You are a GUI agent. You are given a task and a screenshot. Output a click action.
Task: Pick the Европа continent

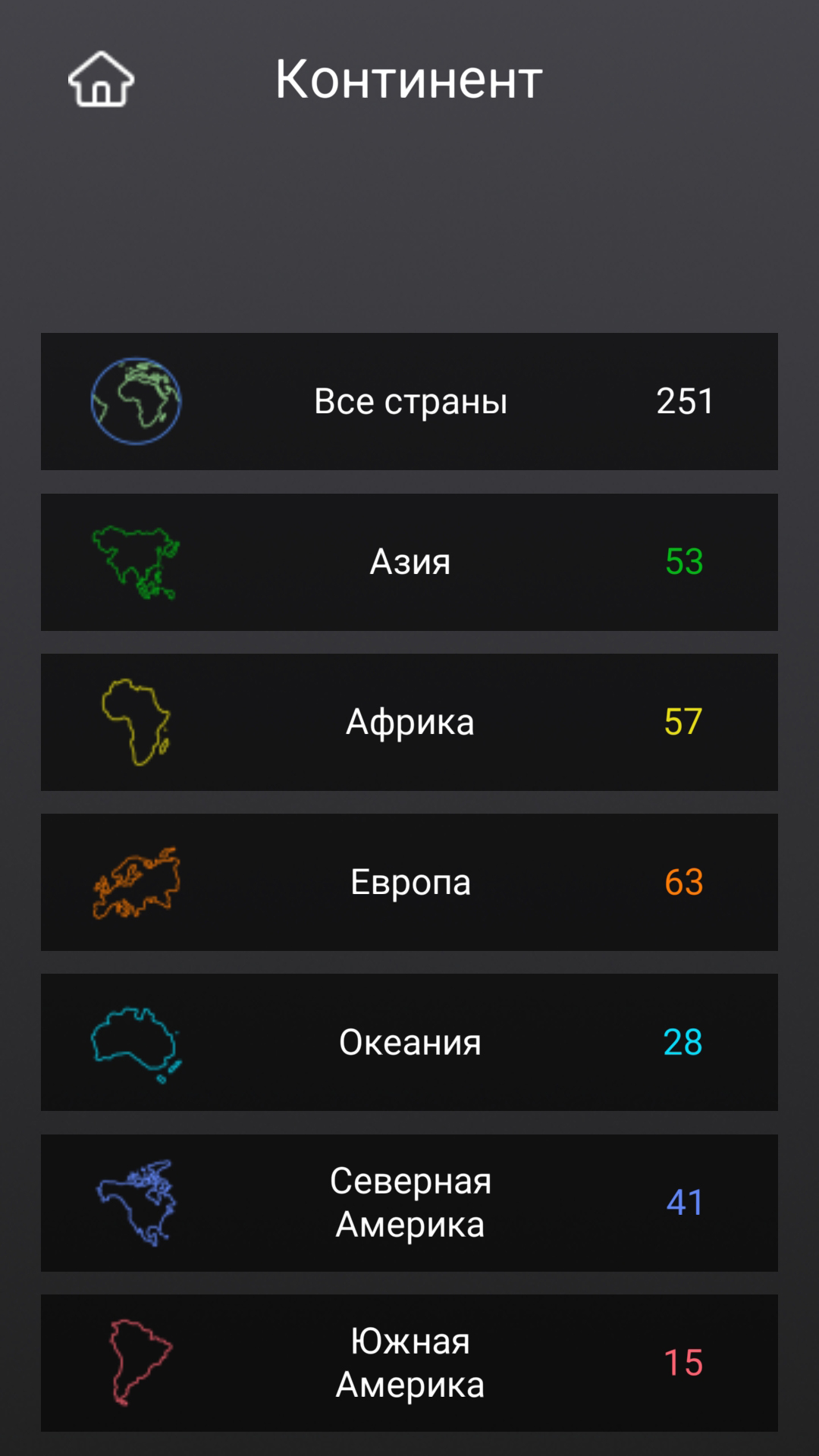point(409,882)
